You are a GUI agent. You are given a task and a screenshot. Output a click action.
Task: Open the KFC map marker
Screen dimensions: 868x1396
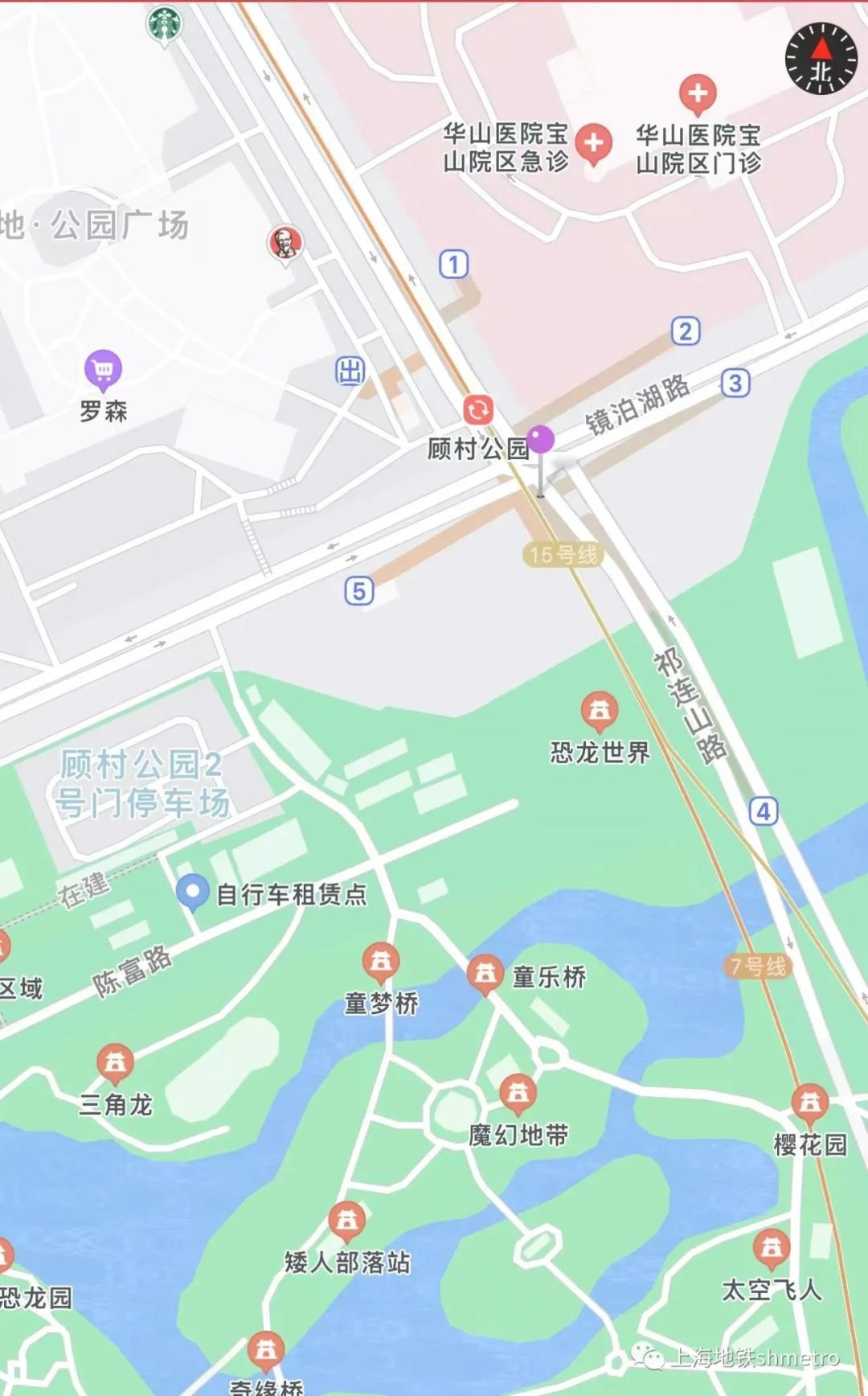click(x=285, y=242)
